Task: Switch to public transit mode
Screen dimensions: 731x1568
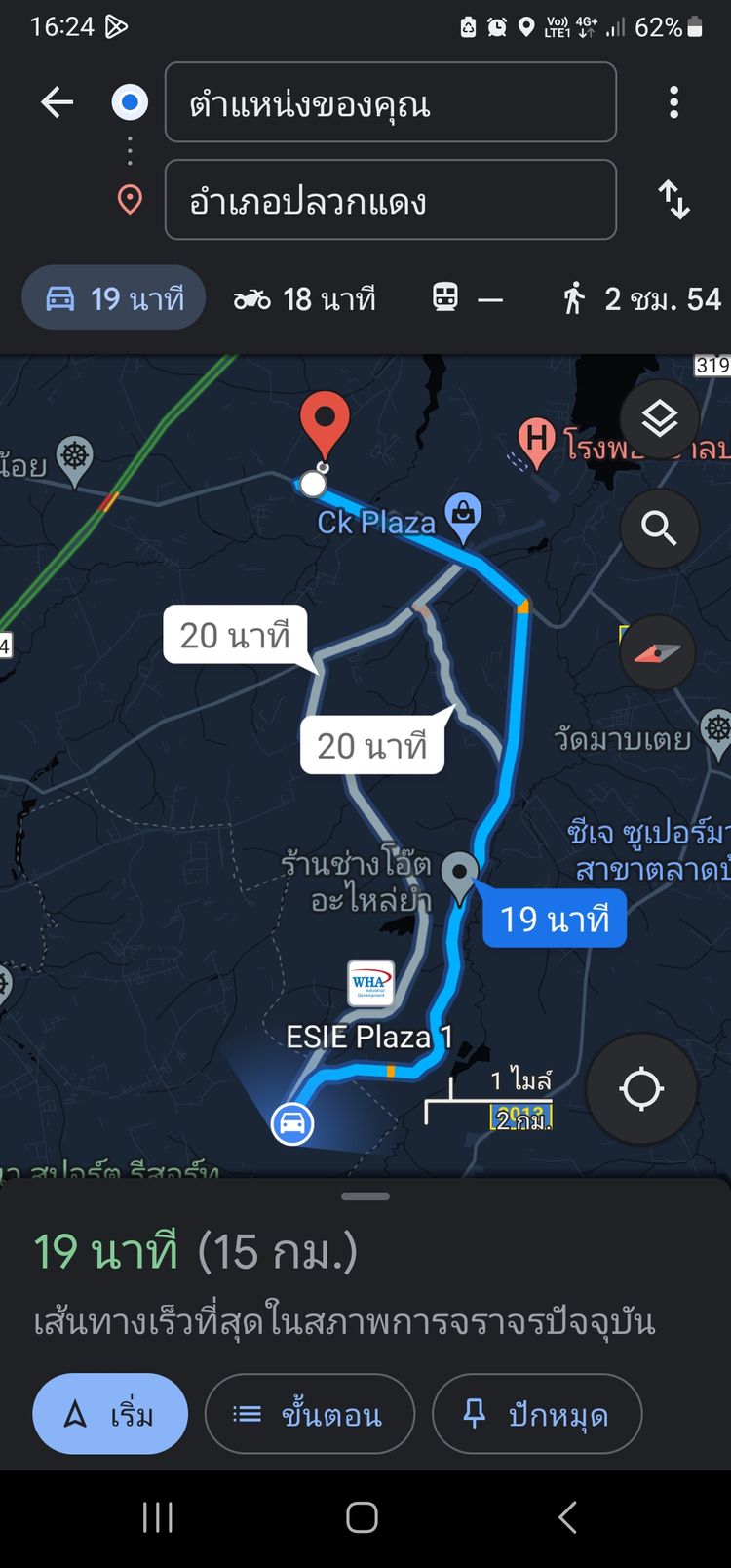Action: click(x=467, y=298)
